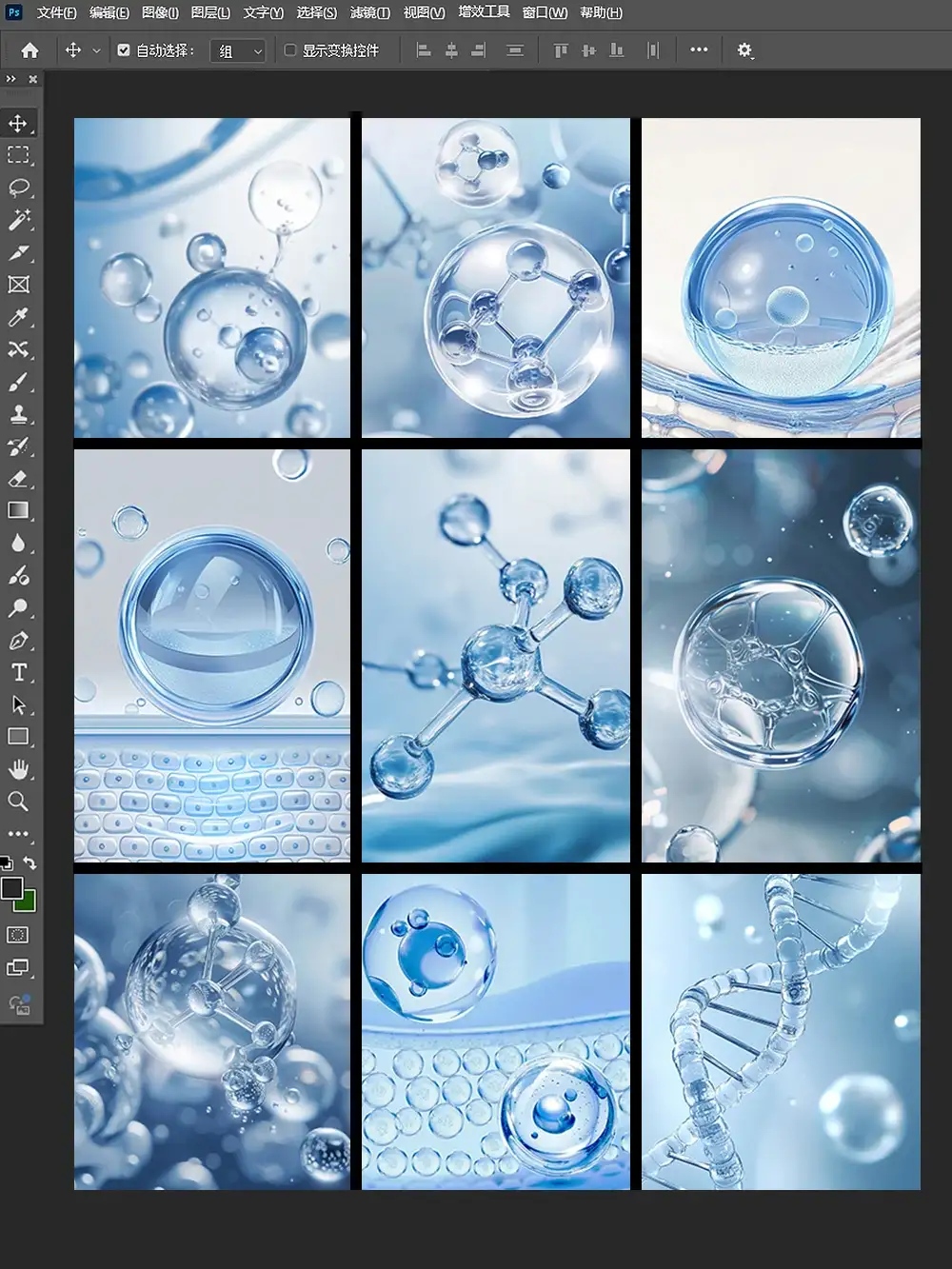
Task: Open the 图层(L) menu
Action: click(210, 12)
